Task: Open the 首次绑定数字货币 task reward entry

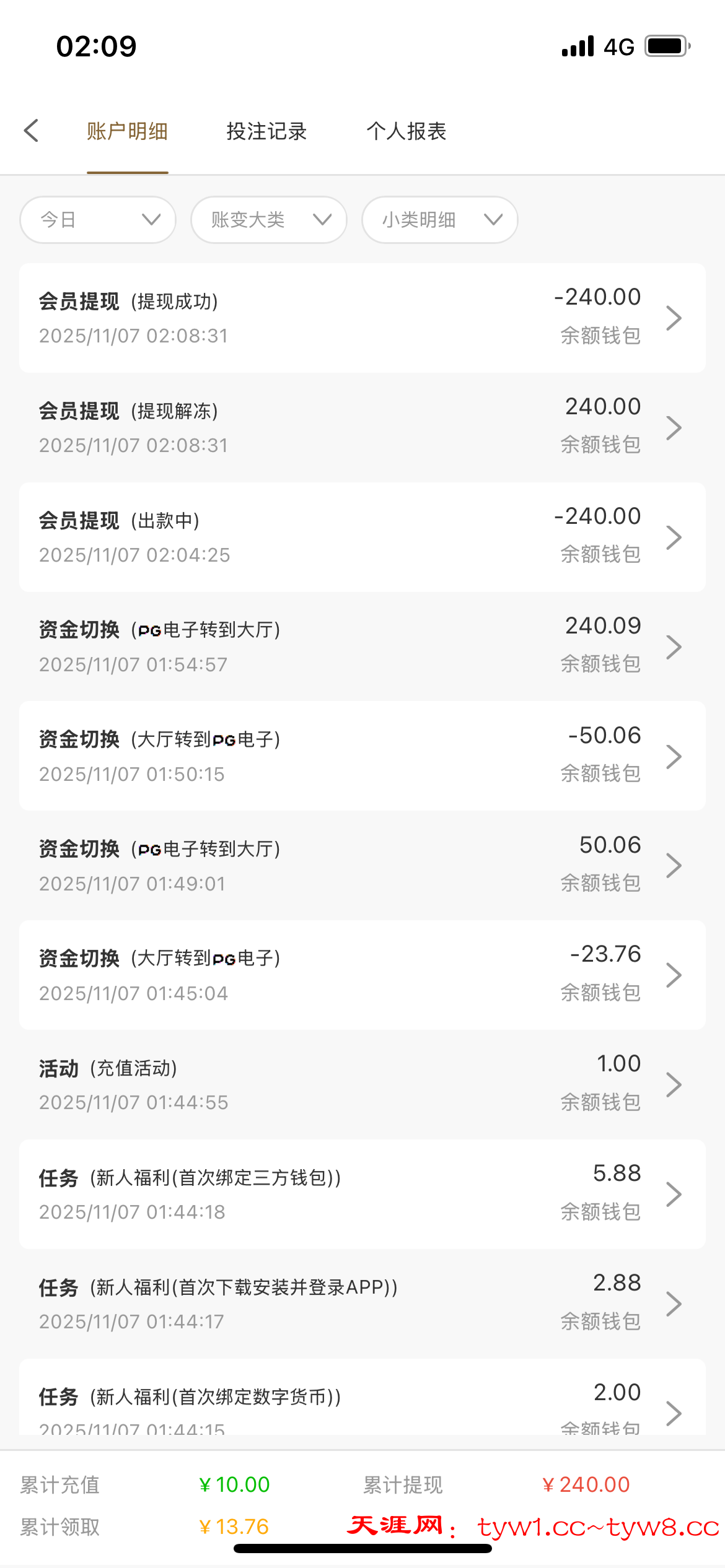Action: 362,1406
